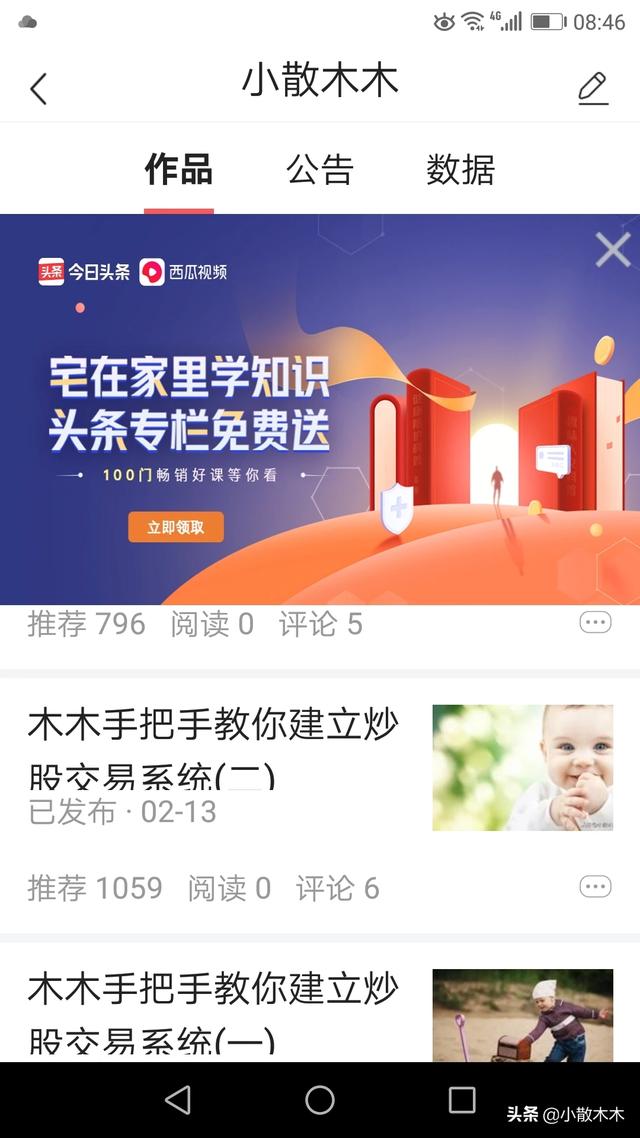
Task: Open article 木木手把手教你建立炒股交易系统(二)
Action: [x=215, y=750]
